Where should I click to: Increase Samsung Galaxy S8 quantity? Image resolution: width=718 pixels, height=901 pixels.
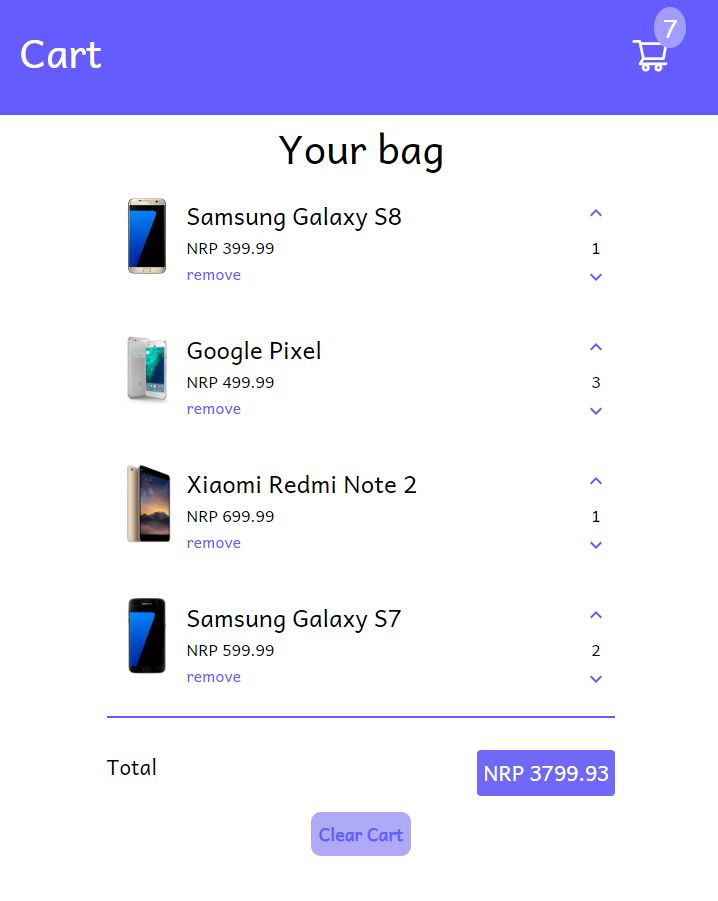[x=596, y=213]
